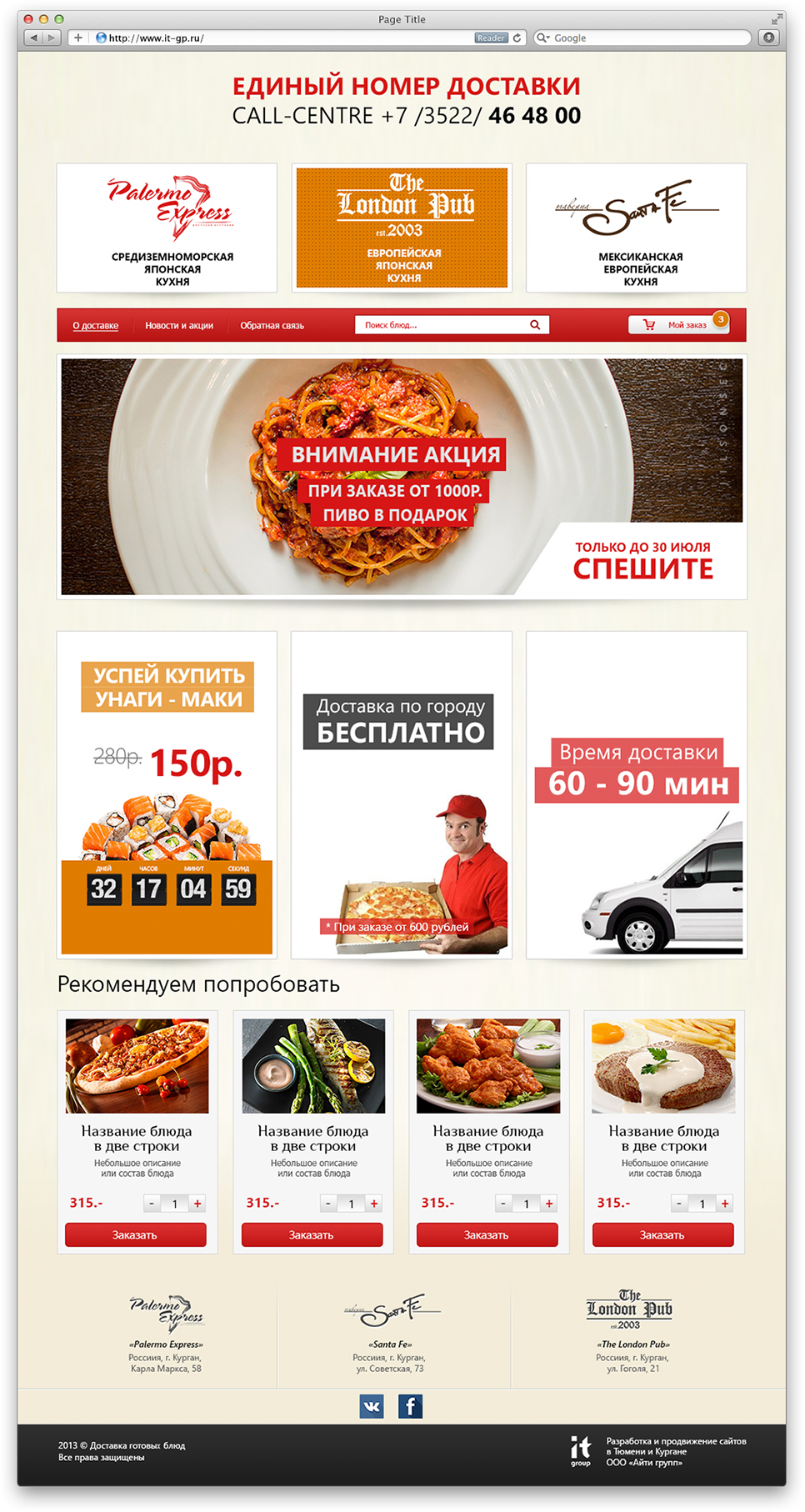Viewport: 805px width, 1512px height.
Task: Open Мой заказ cart button
Action: [678, 325]
